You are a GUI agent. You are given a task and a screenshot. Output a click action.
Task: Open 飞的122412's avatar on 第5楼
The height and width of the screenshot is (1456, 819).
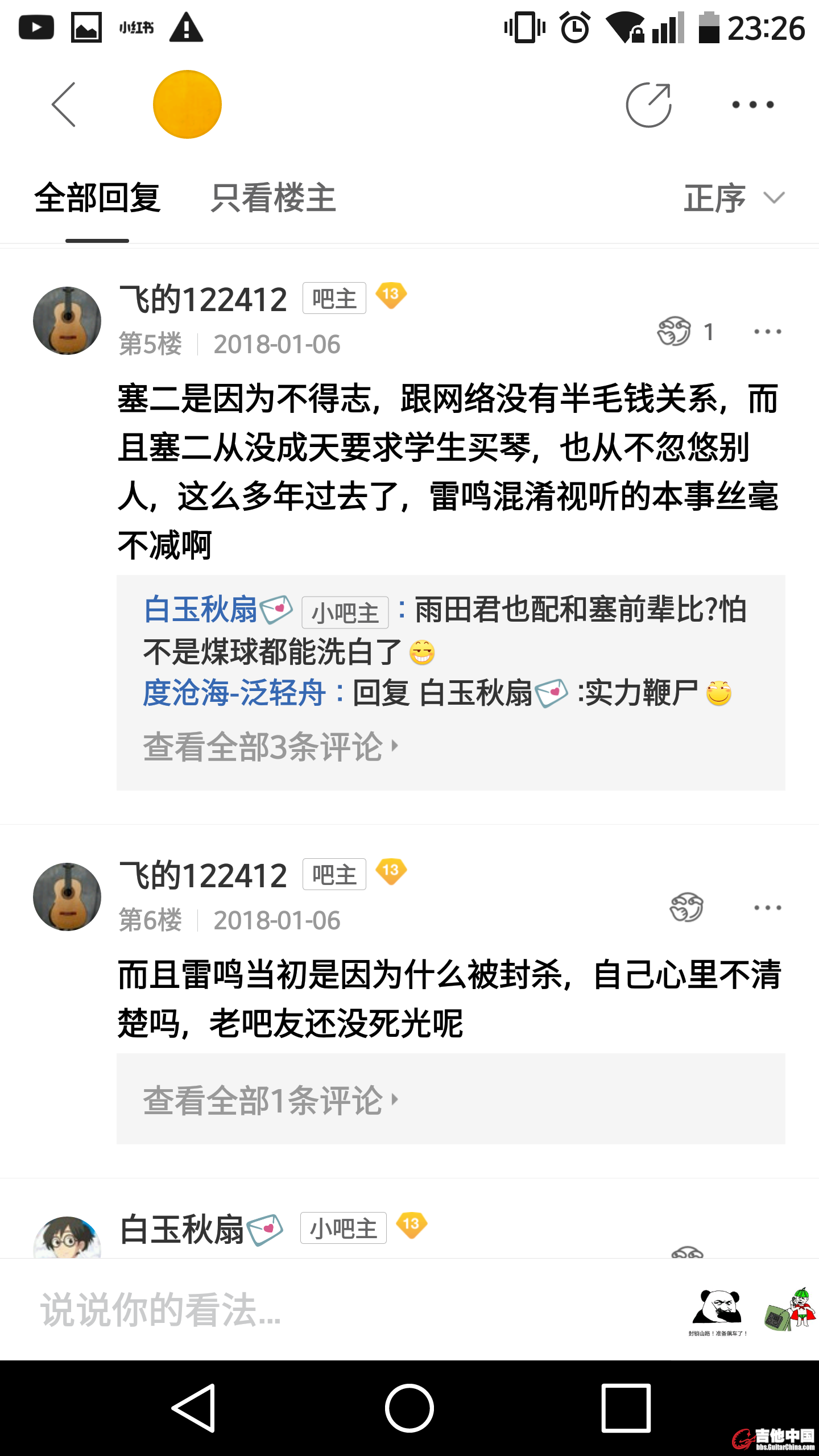67,321
